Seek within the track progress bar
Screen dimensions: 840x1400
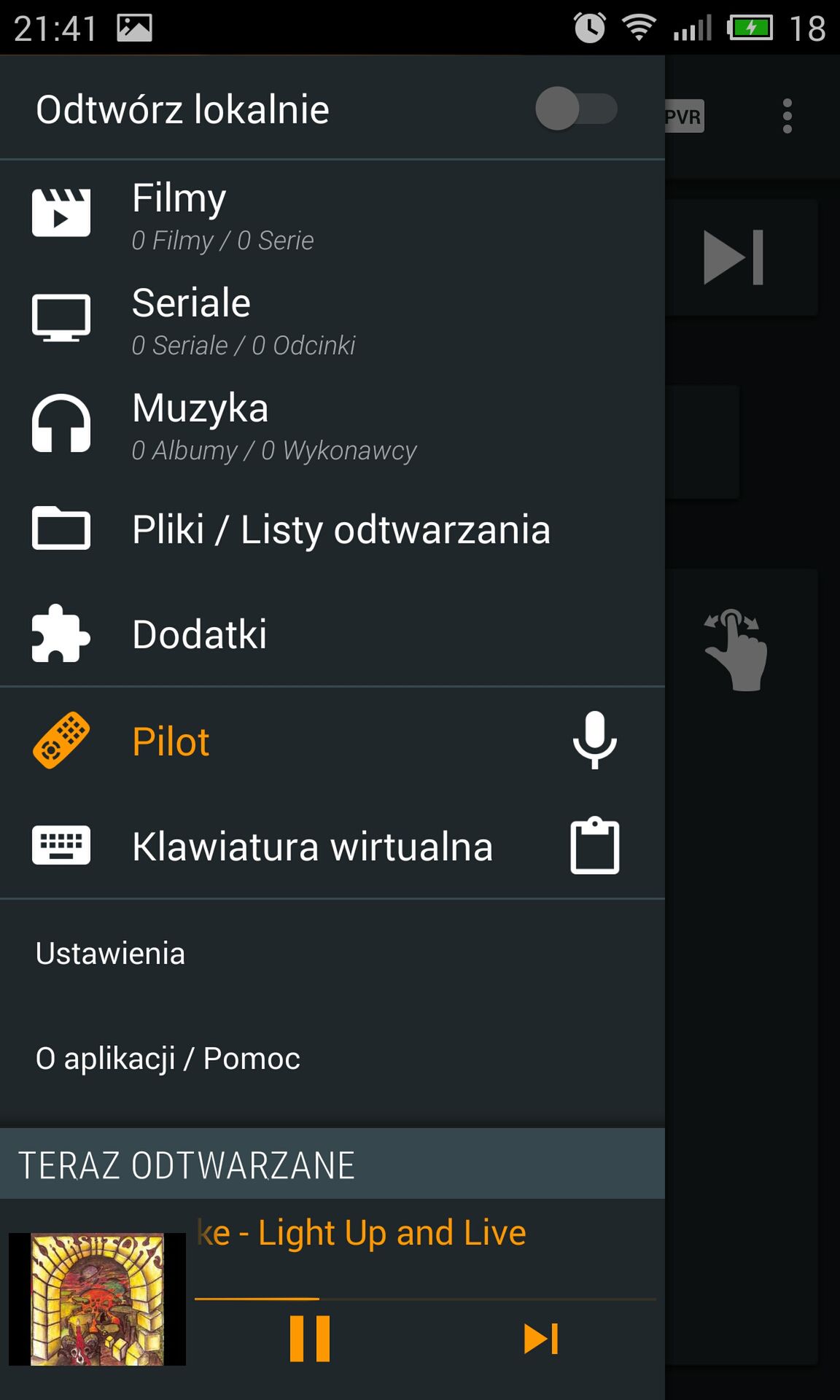point(425,1299)
